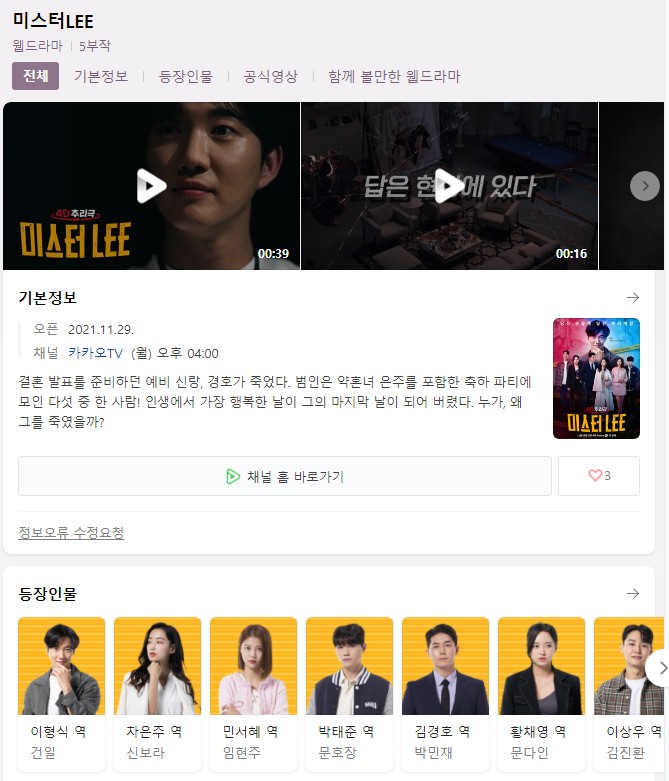The width and height of the screenshot is (669, 781).
Task: Open 등장인물 full list arrow
Action: click(x=632, y=594)
